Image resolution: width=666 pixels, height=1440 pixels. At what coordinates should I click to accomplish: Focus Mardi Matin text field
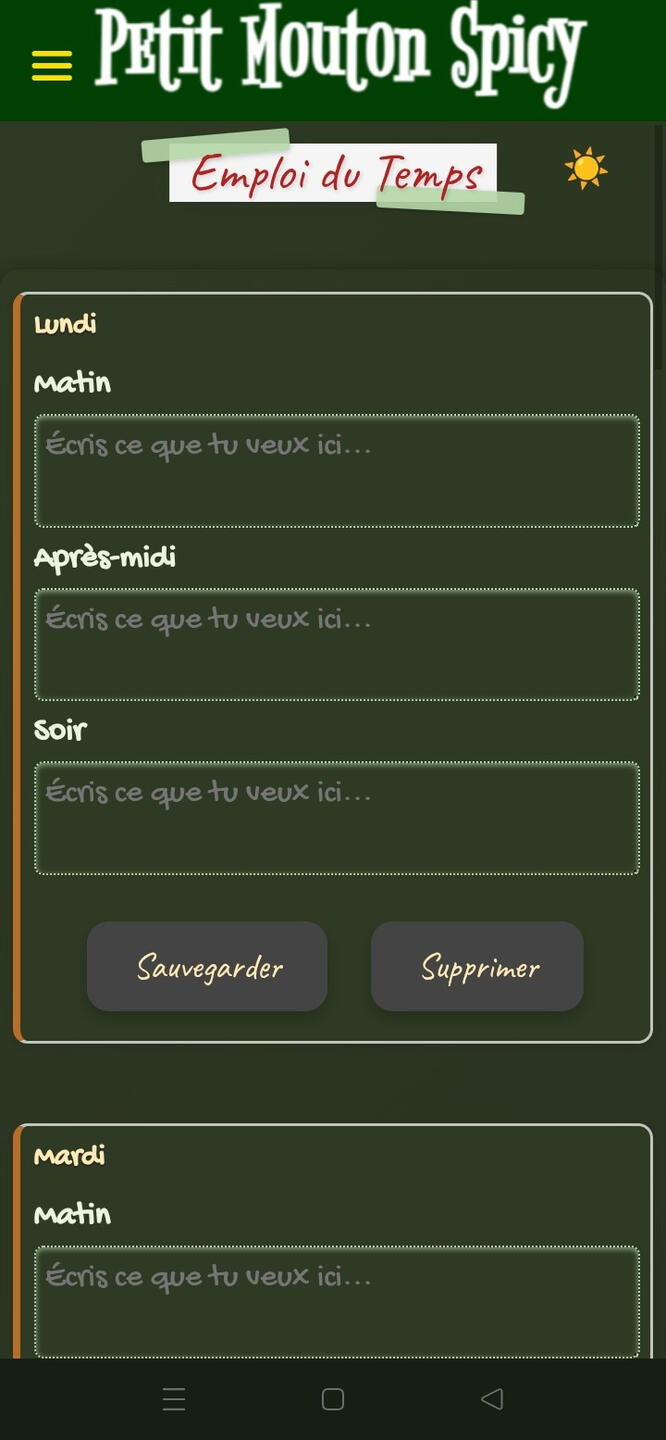336,1300
